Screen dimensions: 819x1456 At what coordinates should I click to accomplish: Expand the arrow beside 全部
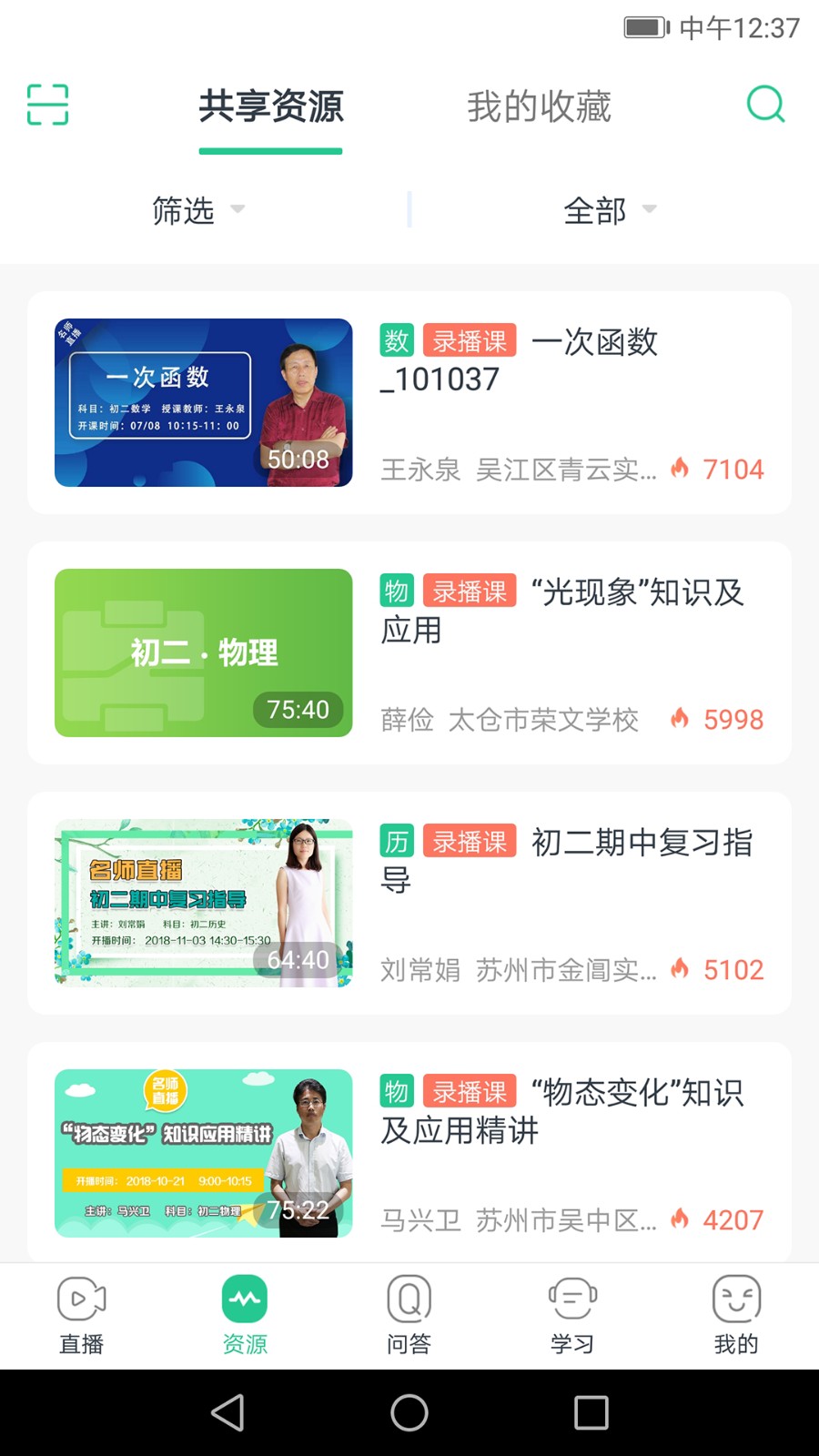[x=649, y=211]
